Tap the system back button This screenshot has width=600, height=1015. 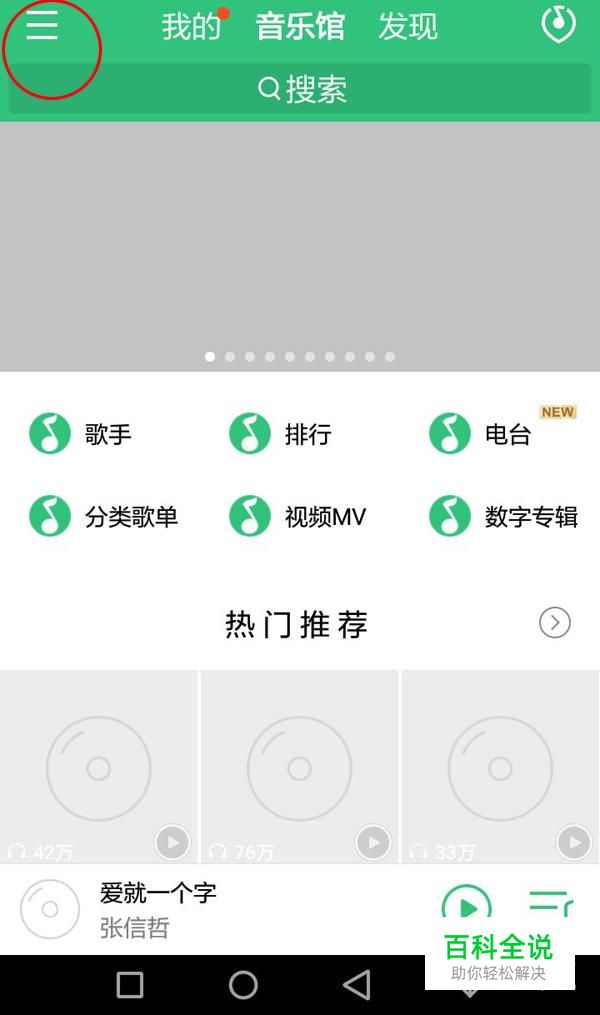357,985
